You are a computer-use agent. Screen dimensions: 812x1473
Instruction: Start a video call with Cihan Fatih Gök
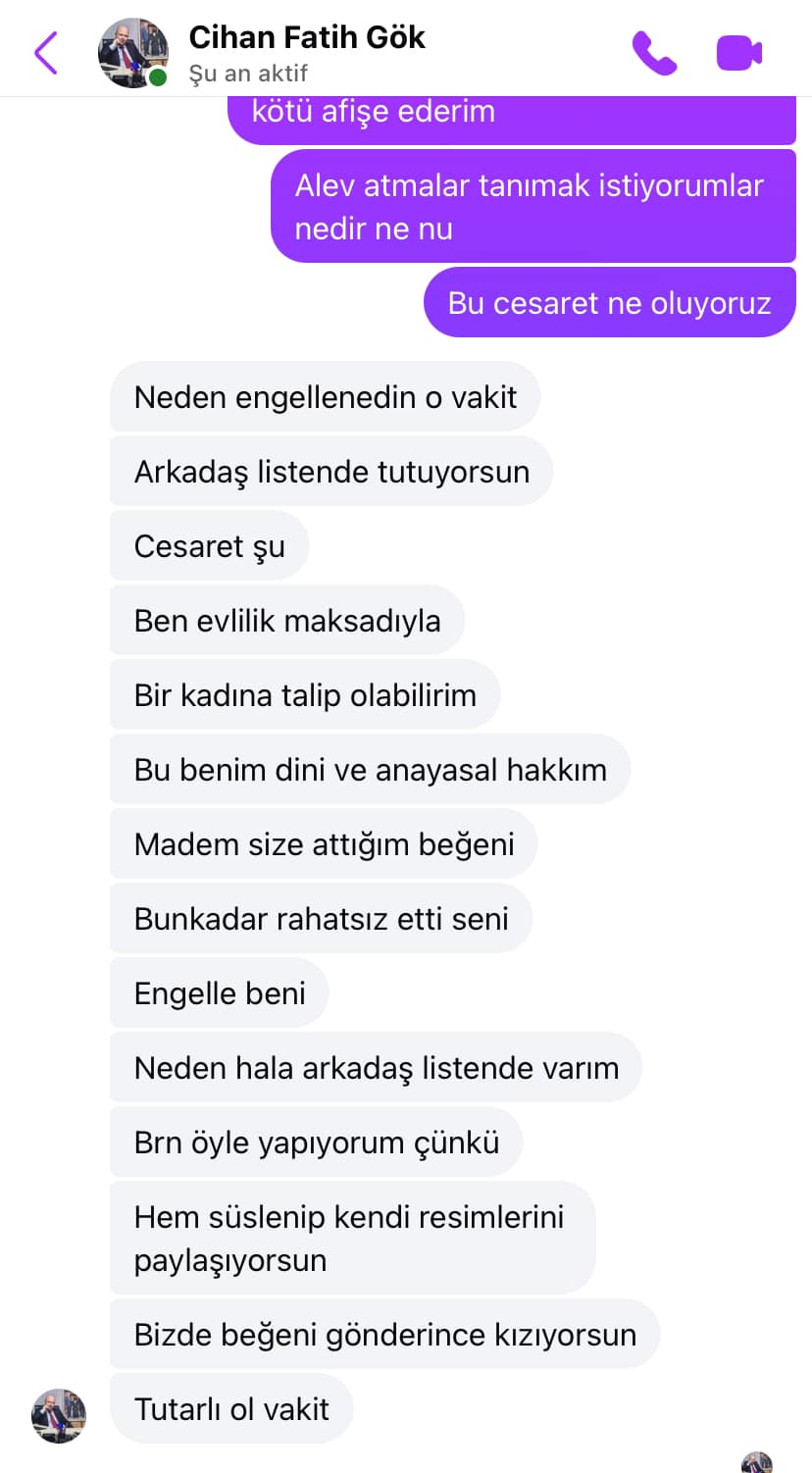click(x=739, y=53)
